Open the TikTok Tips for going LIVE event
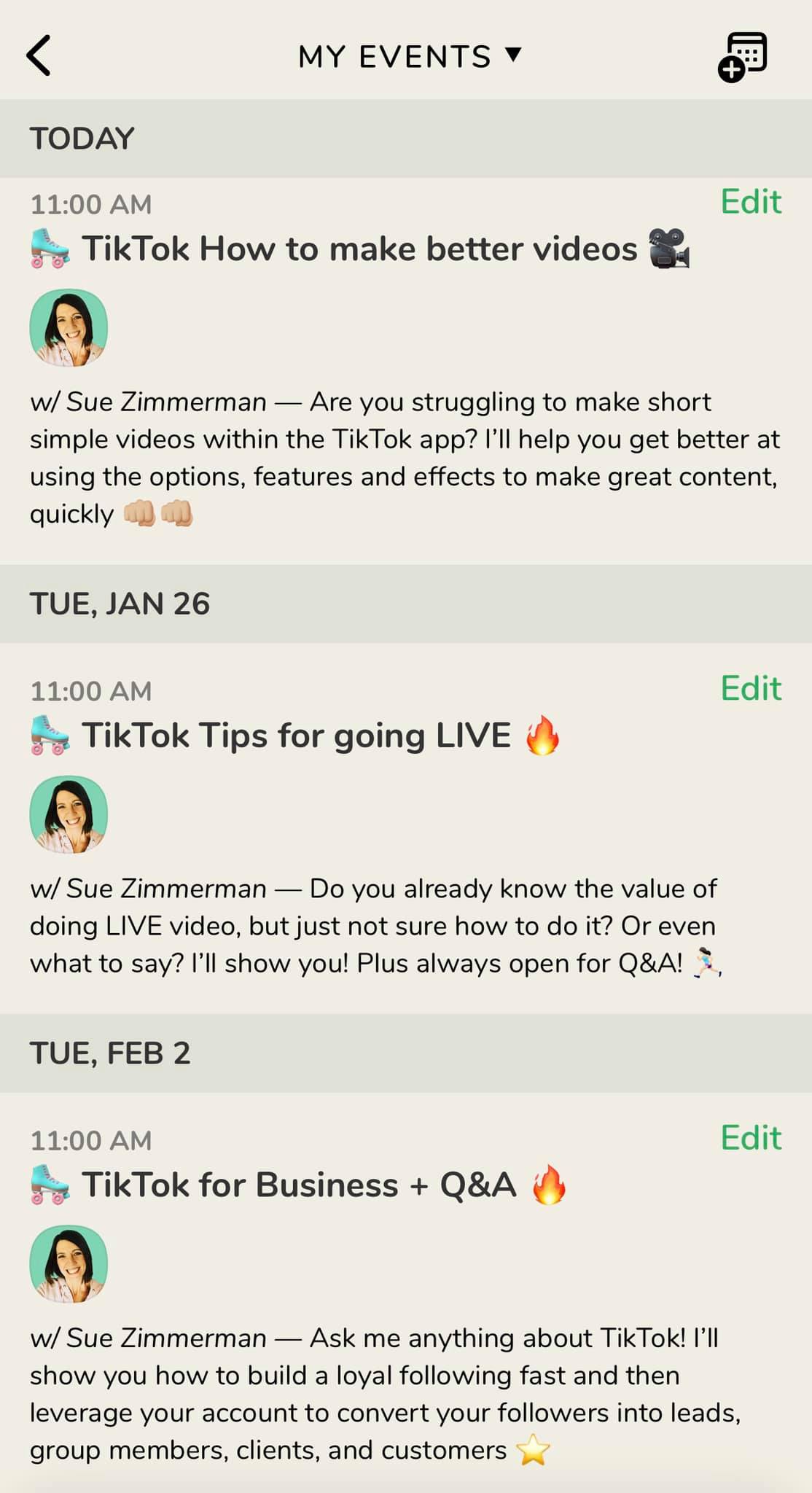The width and height of the screenshot is (812, 1493). 295,736
